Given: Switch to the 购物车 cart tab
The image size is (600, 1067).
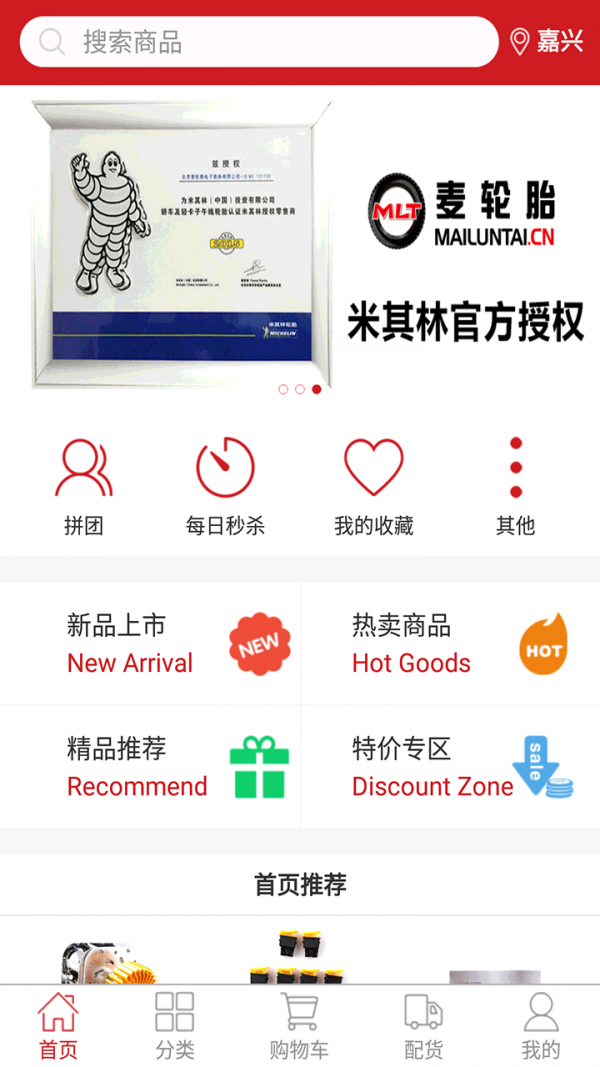Looking at the screenshot, I should pyautogui.click(x=299, y=1026).
